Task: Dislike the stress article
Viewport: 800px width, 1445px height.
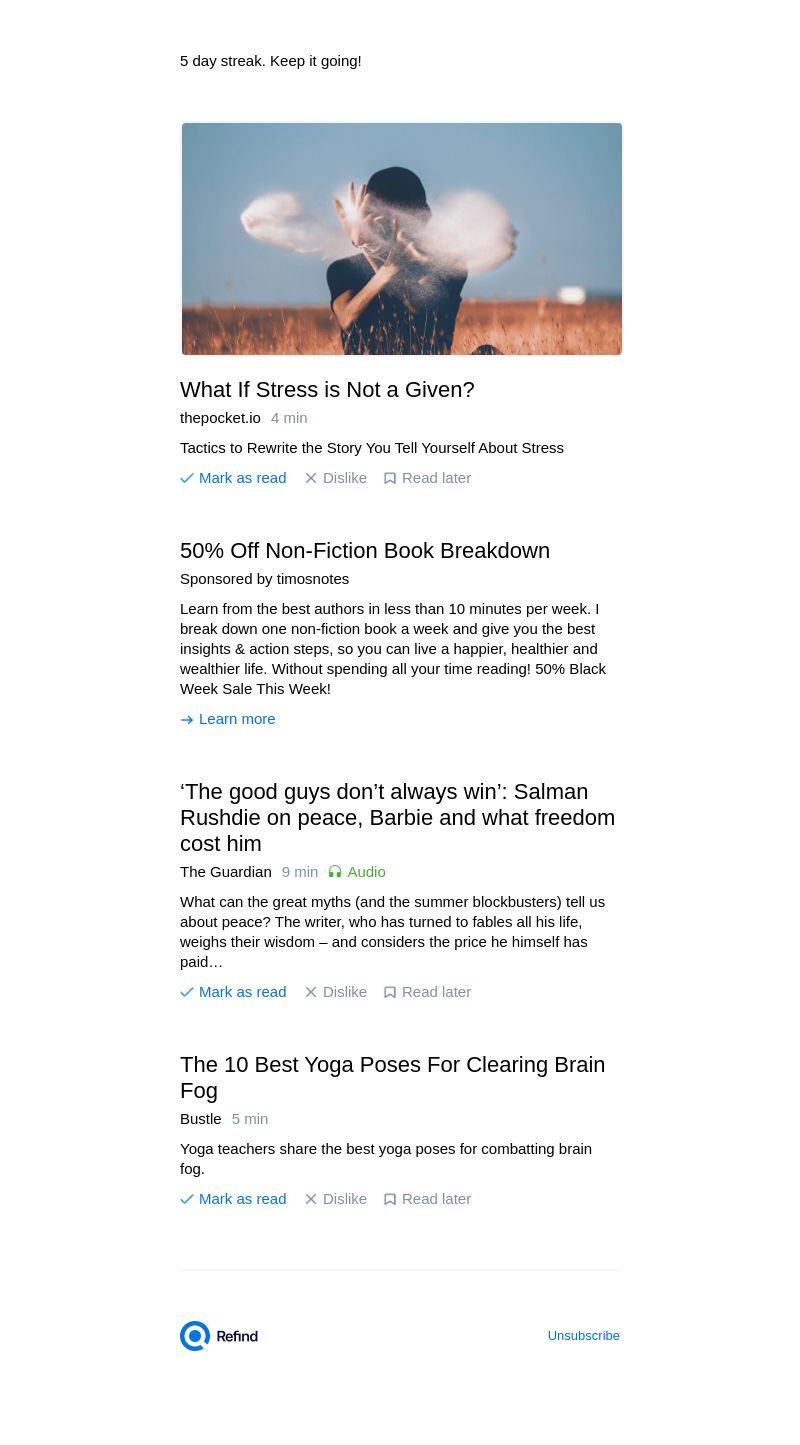Action: (x=336, y=478)
